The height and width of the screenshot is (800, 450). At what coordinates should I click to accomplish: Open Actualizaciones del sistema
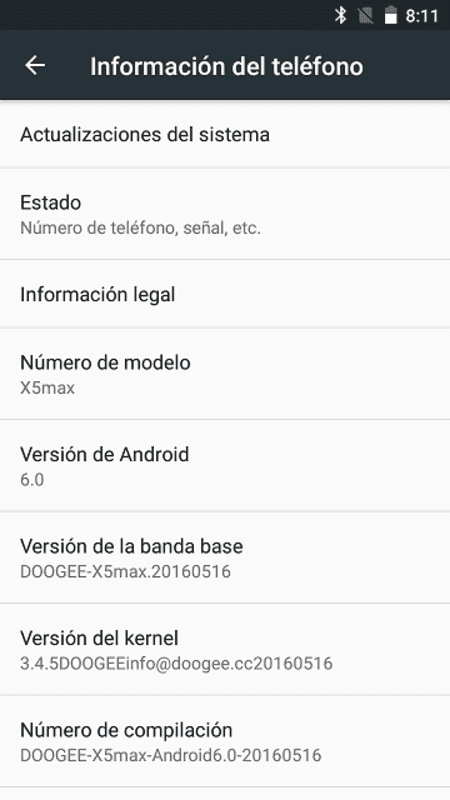pos(225,134)
